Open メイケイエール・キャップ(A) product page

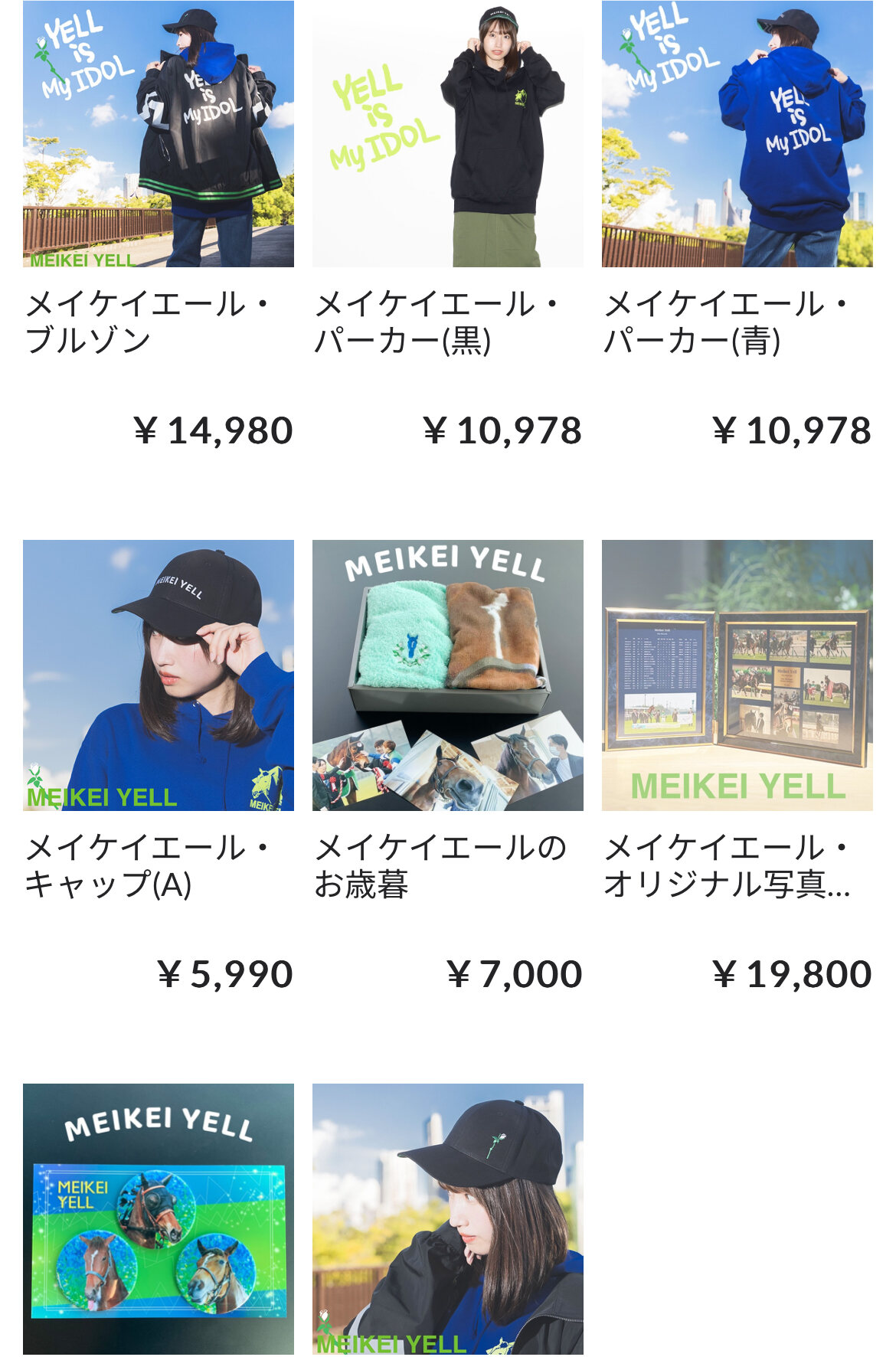pos(159,675)
